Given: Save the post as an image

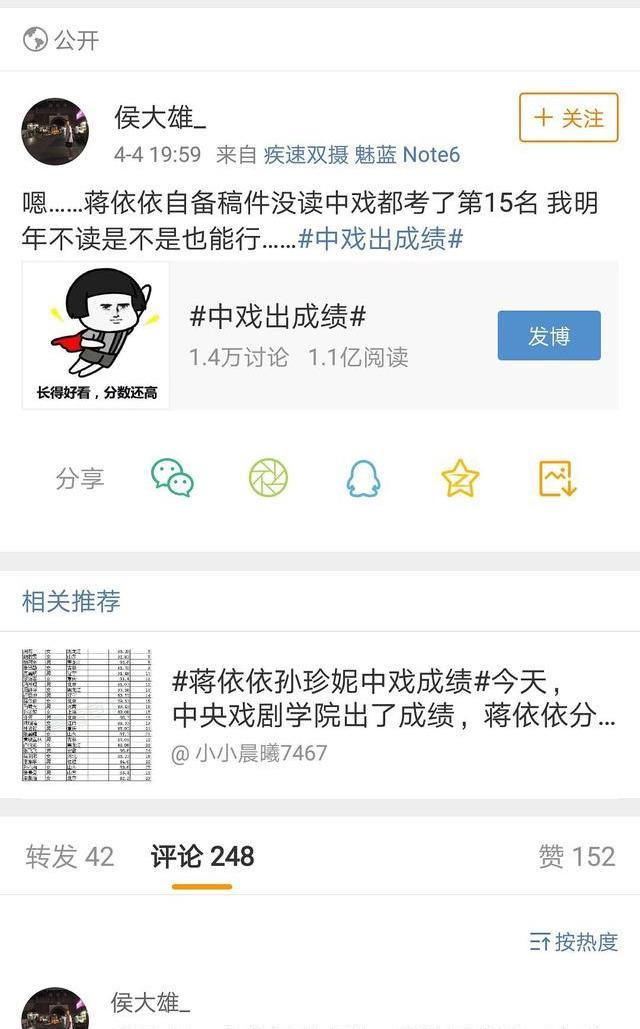Looking at the screenshot, I should 557,478.
